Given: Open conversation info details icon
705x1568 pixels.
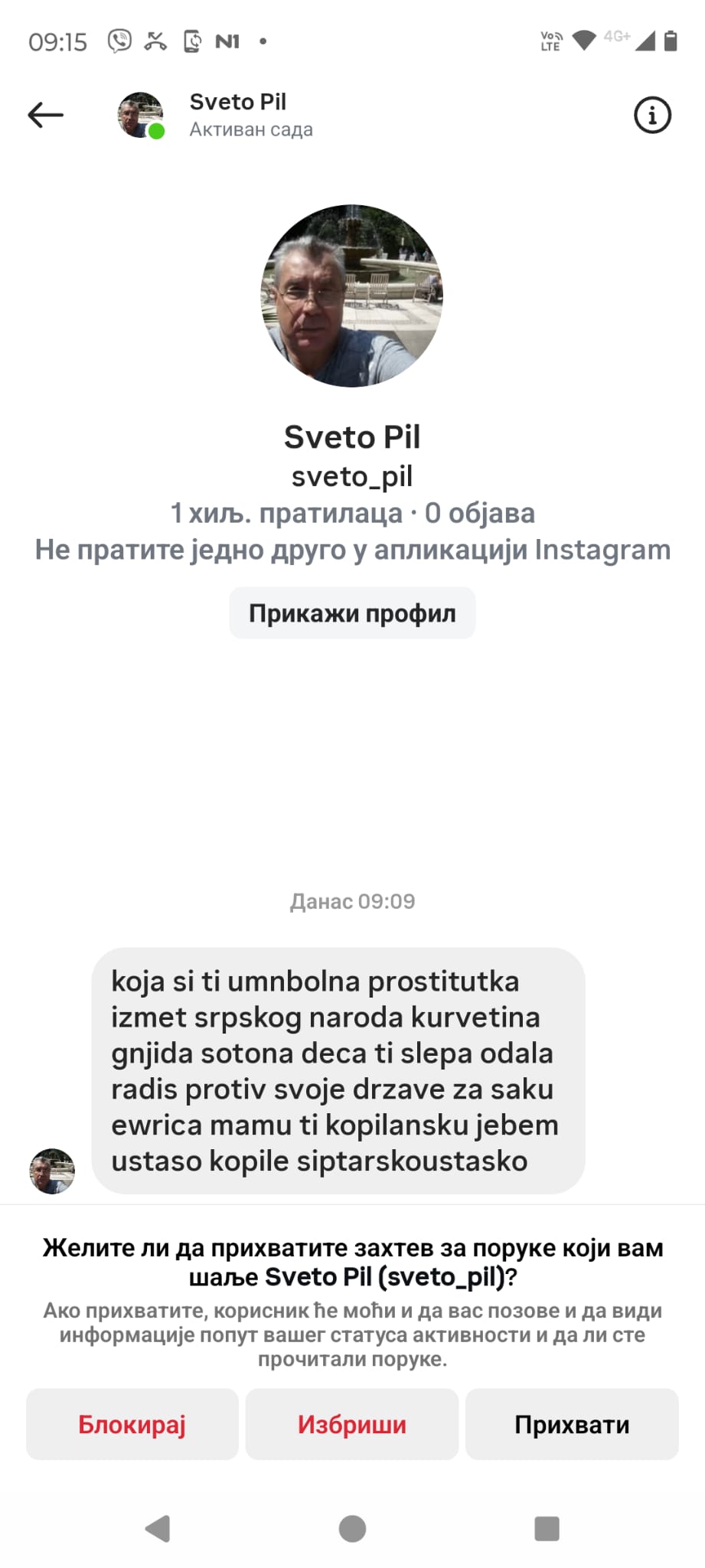Looking at the screenshot, I should pos(652,116).
